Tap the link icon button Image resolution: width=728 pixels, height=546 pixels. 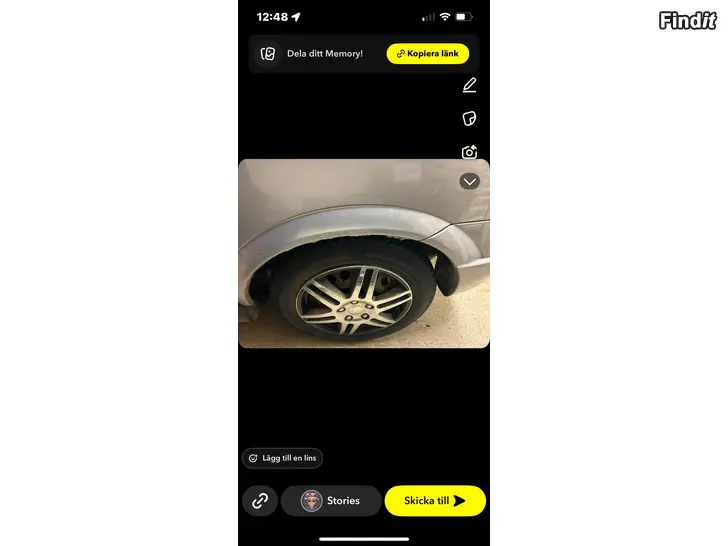point(260,501)
